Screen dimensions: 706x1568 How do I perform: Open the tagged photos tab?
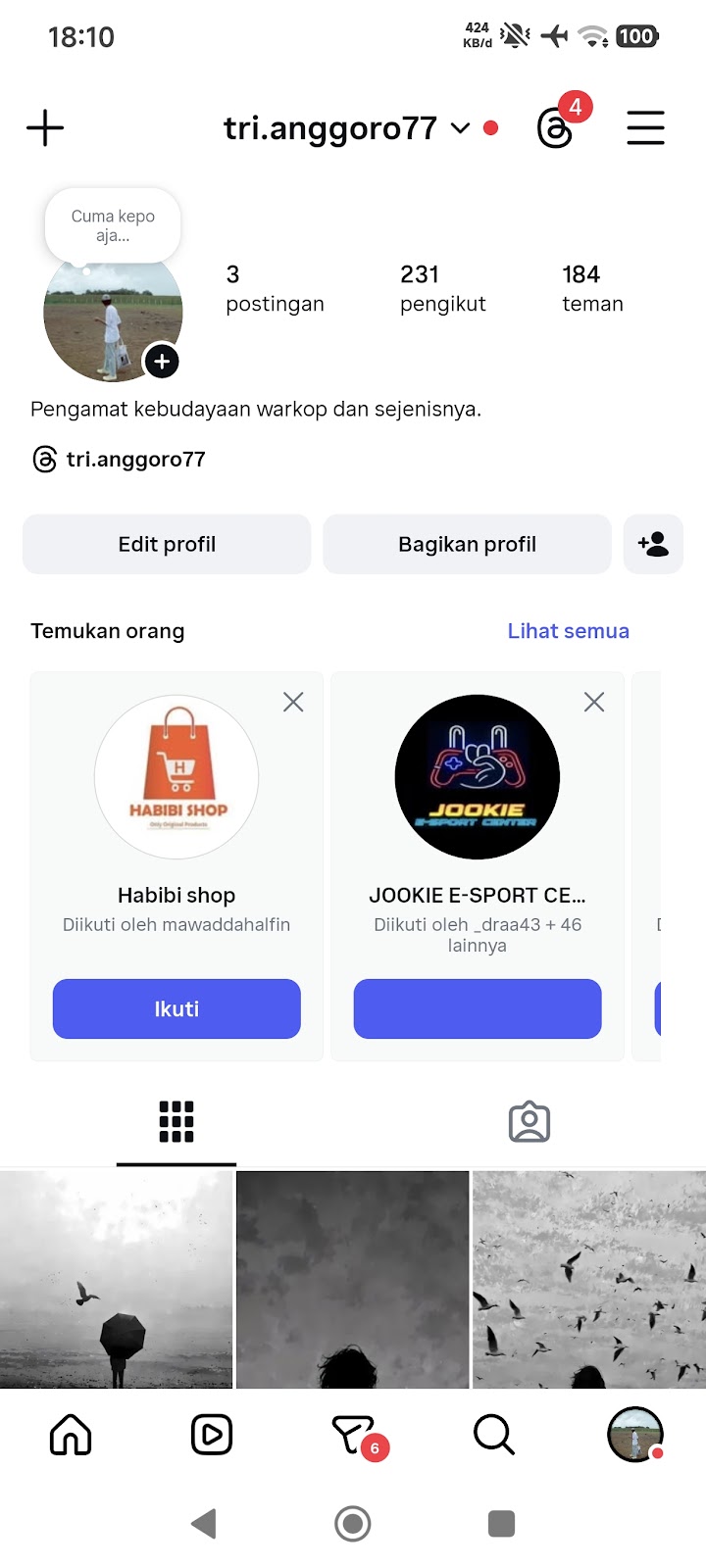[529, 1122]
